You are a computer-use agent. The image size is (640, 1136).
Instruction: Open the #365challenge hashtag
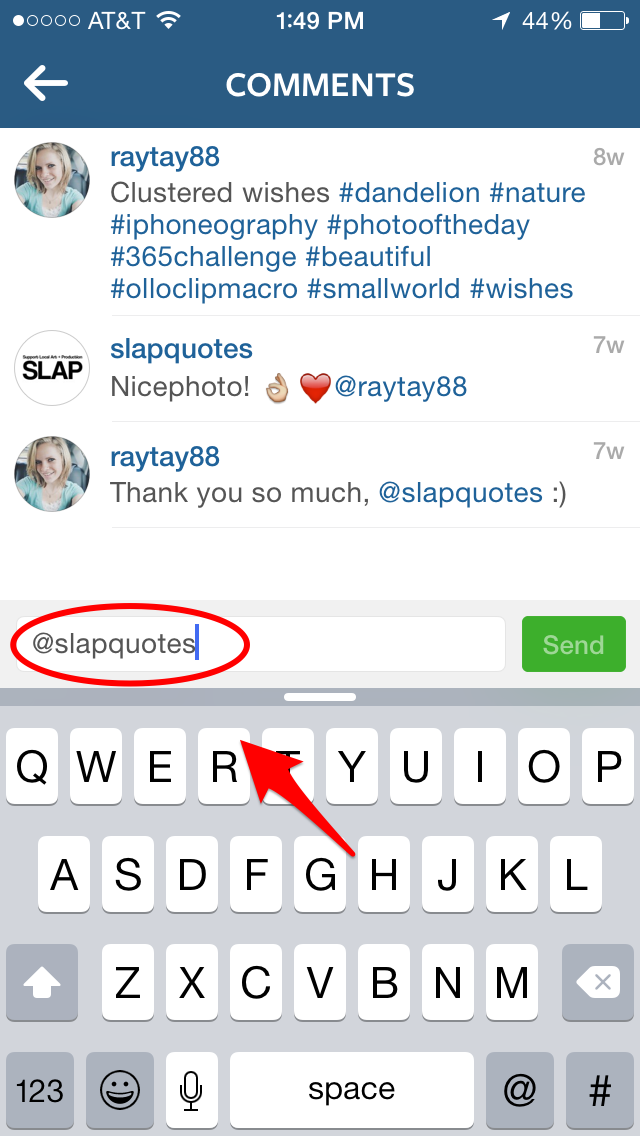pos(204,257)
